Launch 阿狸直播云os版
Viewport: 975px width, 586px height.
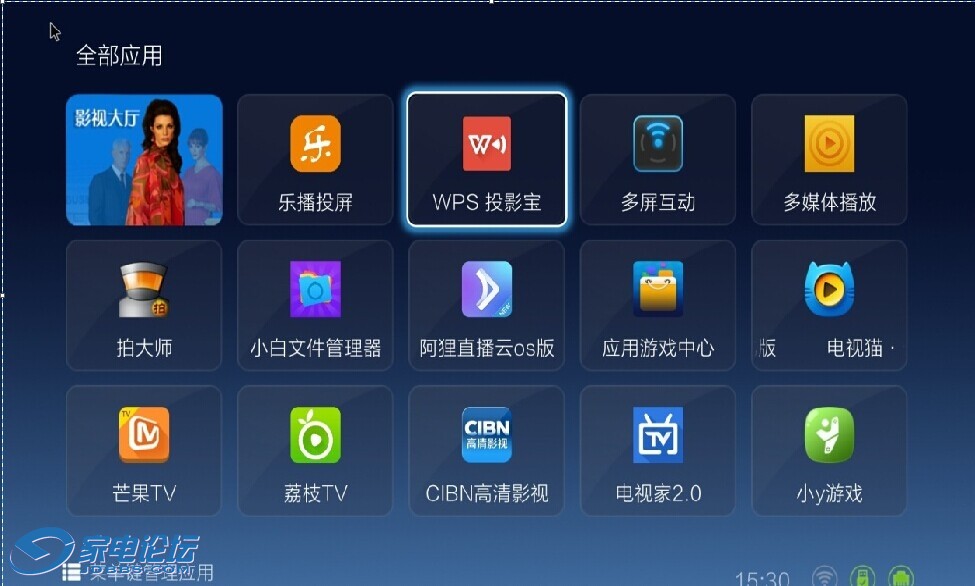click(487, 305)
